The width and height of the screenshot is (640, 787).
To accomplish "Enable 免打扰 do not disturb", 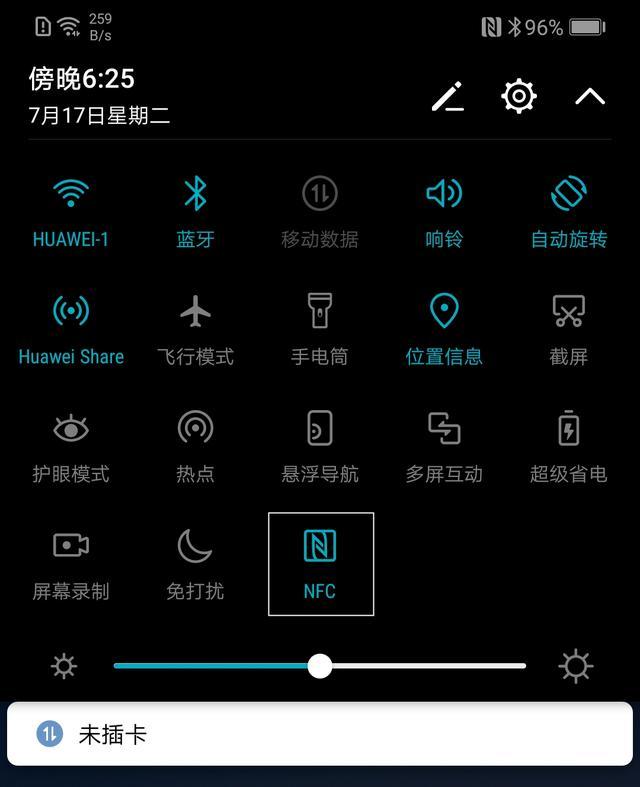I will coord(195,546).
